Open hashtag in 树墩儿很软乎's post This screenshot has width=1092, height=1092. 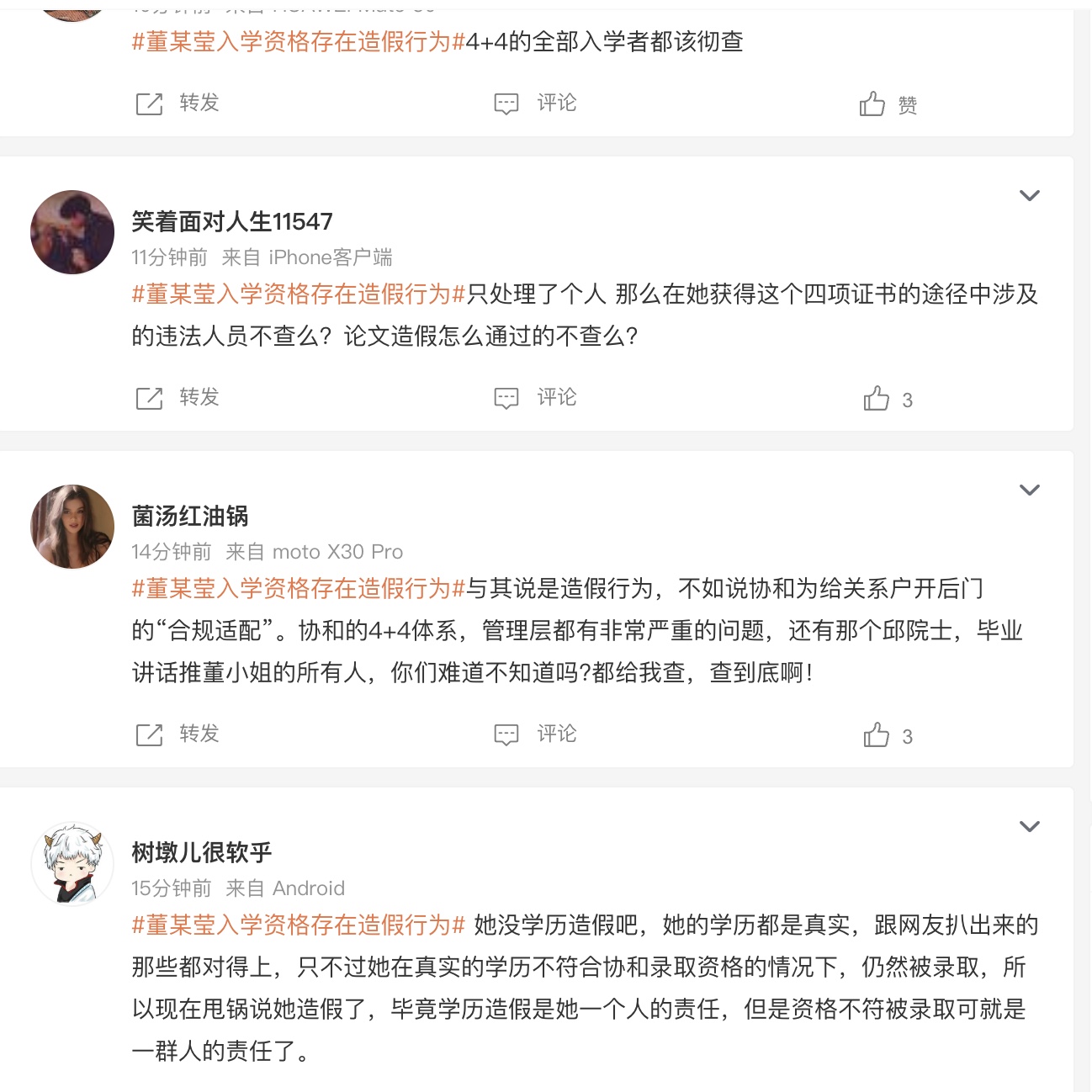coord(299,925)
